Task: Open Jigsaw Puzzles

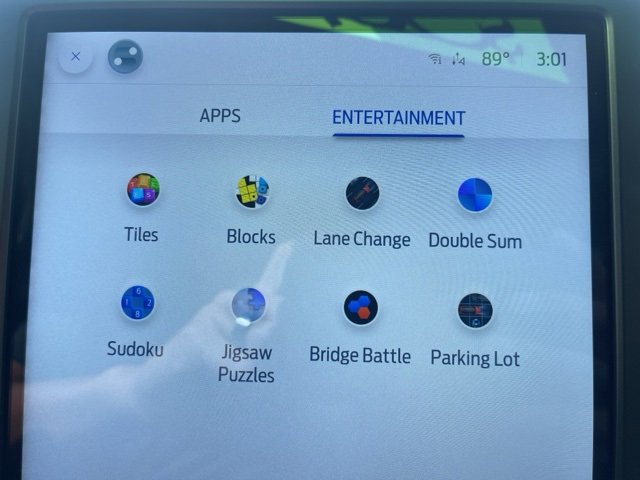Action: [248, 305]
